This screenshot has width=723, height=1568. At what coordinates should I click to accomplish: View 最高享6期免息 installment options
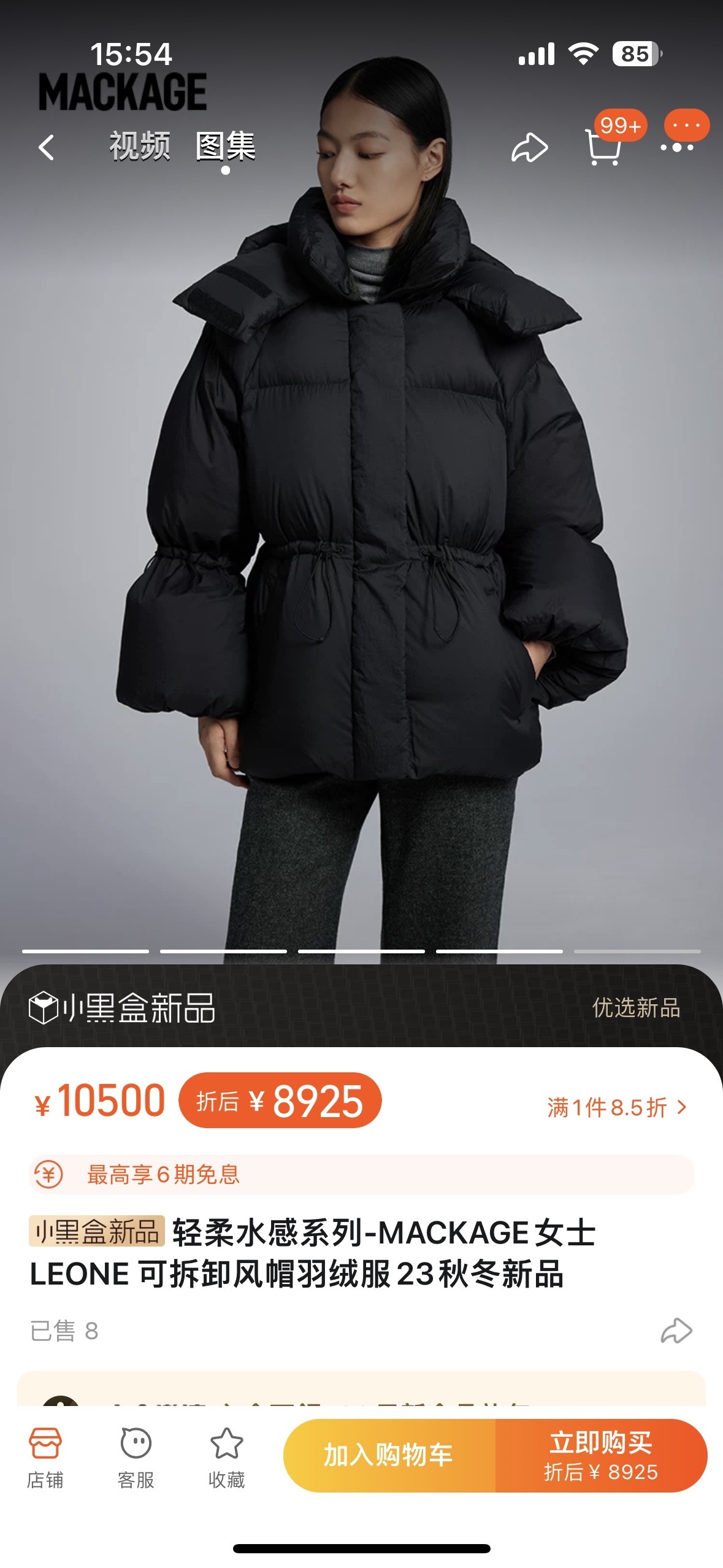361,1174
